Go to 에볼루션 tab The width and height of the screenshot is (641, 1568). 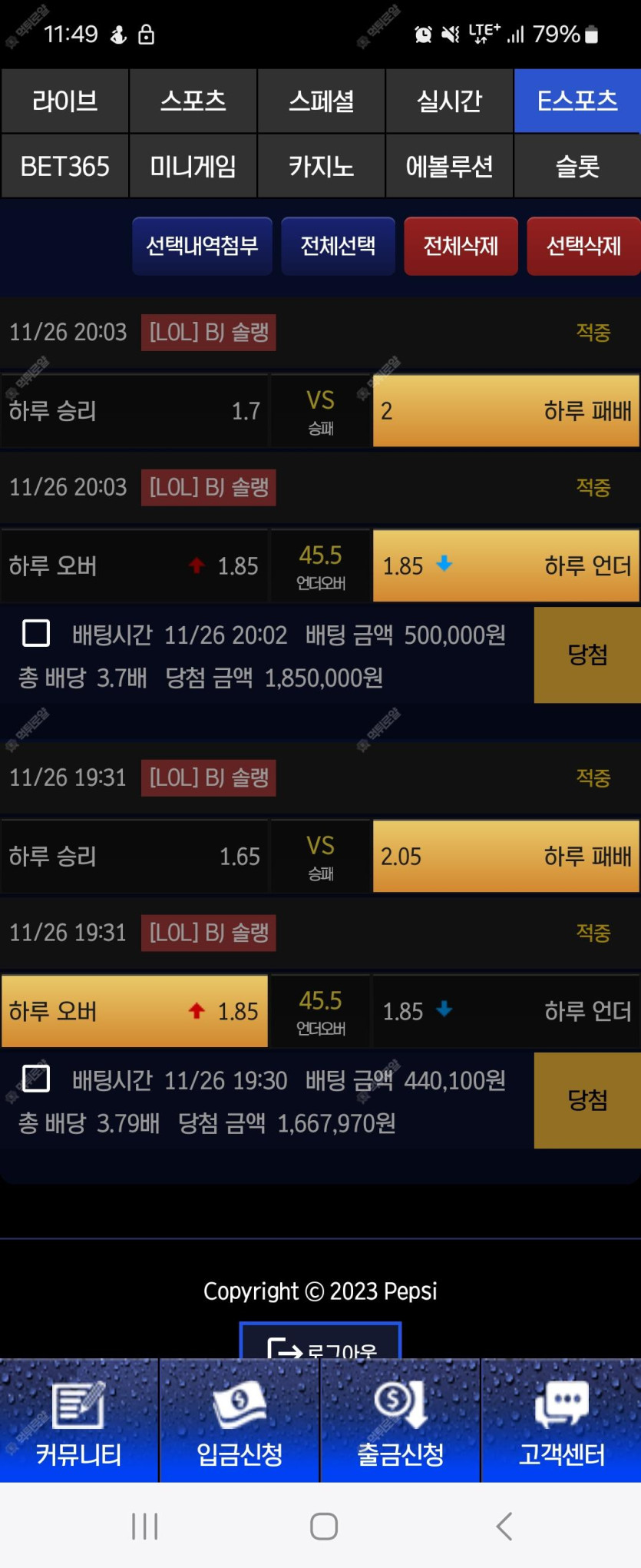tap(449, 166)
